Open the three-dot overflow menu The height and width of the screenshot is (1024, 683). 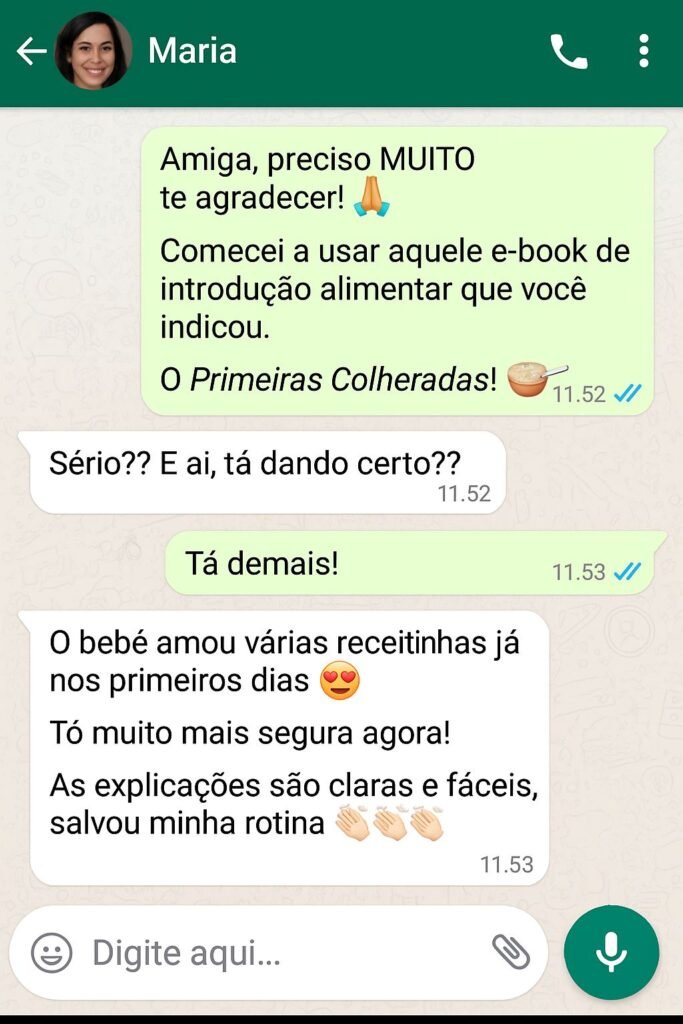click(643, 51)
